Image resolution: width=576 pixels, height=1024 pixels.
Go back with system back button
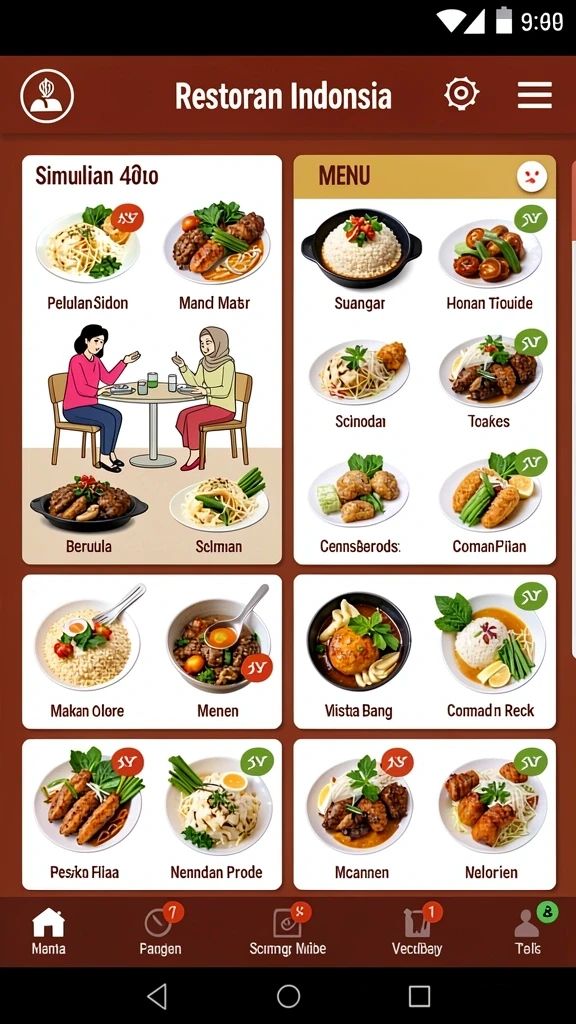157,996
